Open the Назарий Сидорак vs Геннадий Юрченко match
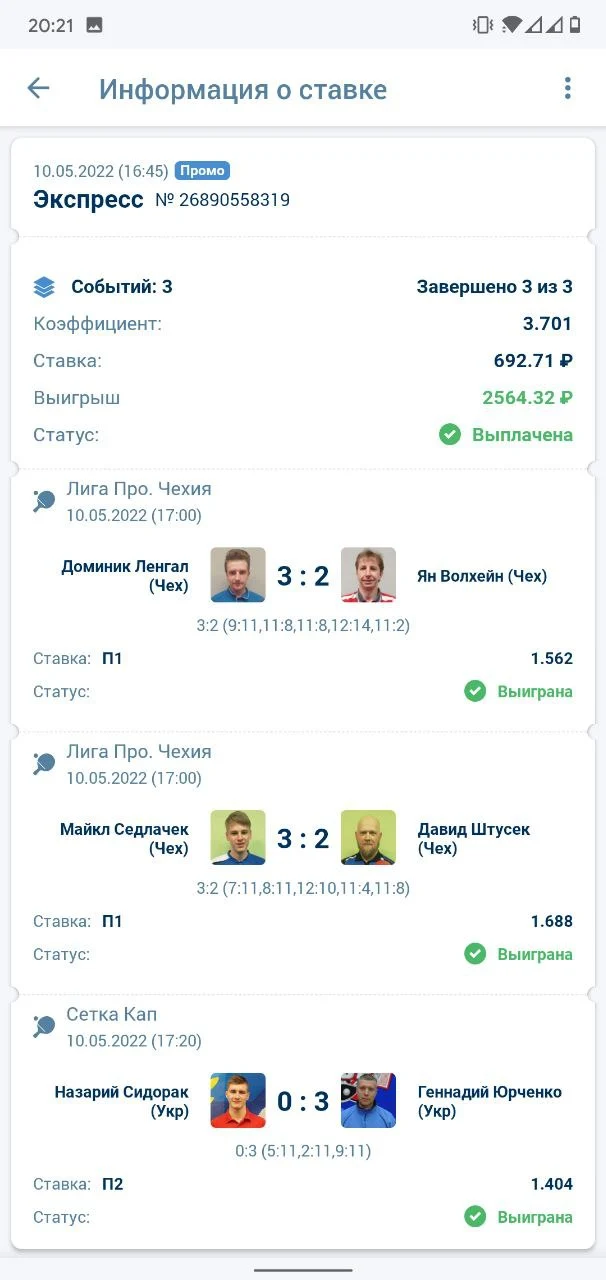 (x=302, y=1122)
